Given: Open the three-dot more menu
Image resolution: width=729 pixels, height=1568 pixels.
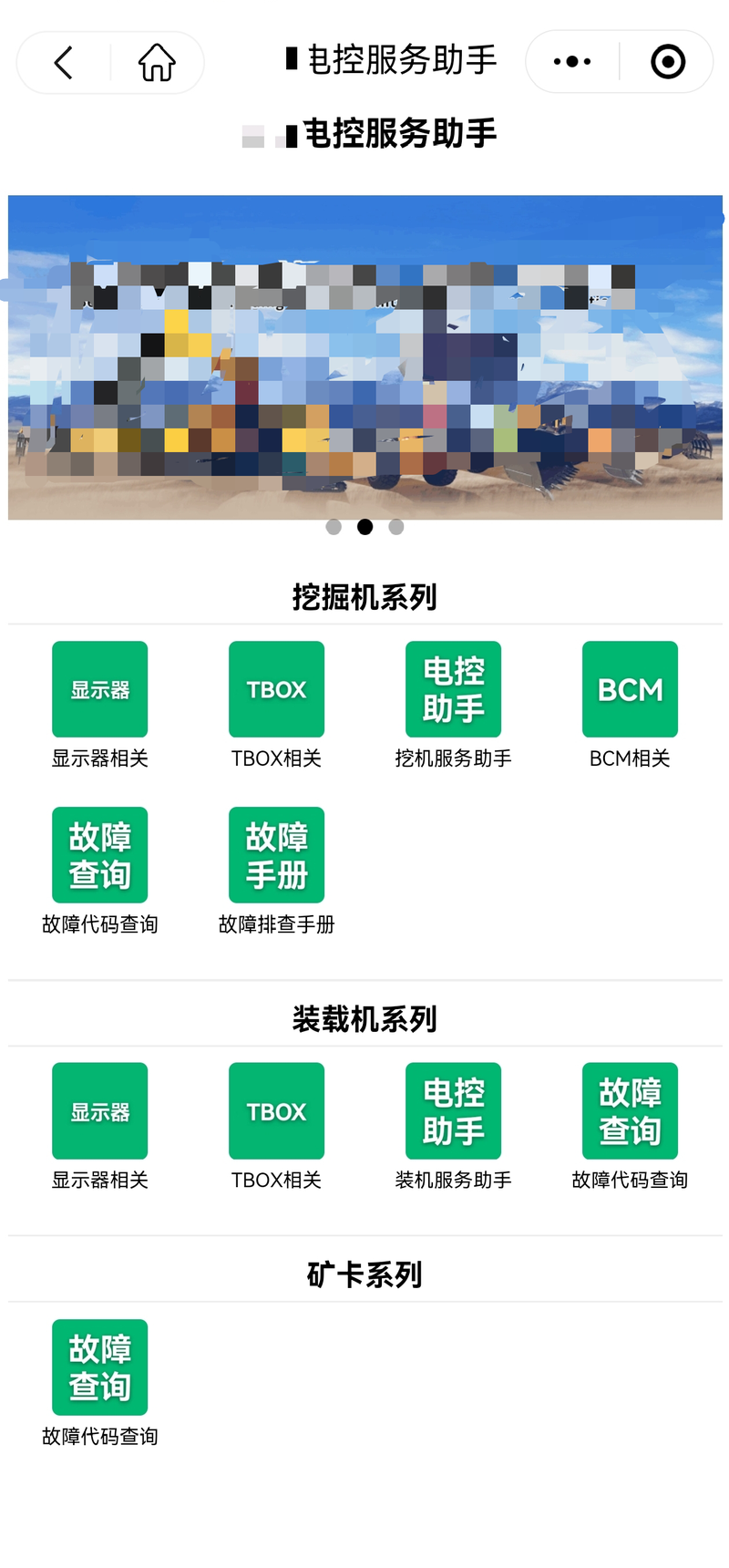Looking at the screenshot, I should click(572, 62).
